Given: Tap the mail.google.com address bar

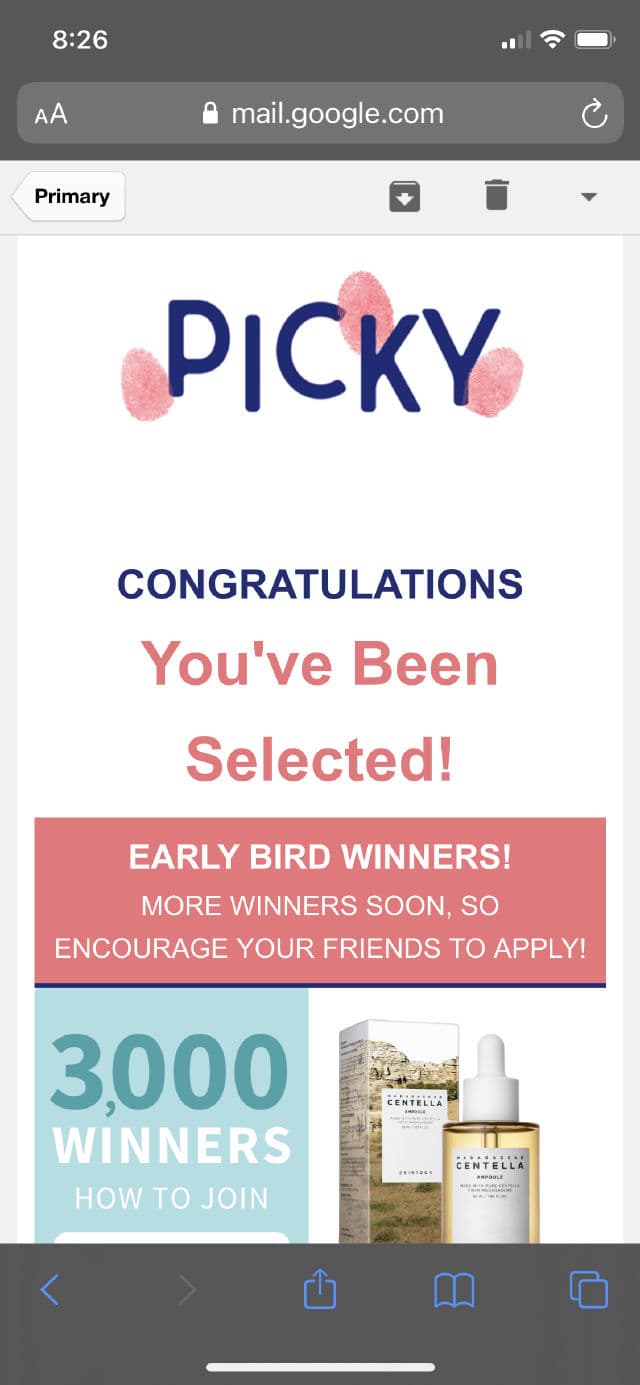Looking at the screenshot, I should click(x=322, y=113).
